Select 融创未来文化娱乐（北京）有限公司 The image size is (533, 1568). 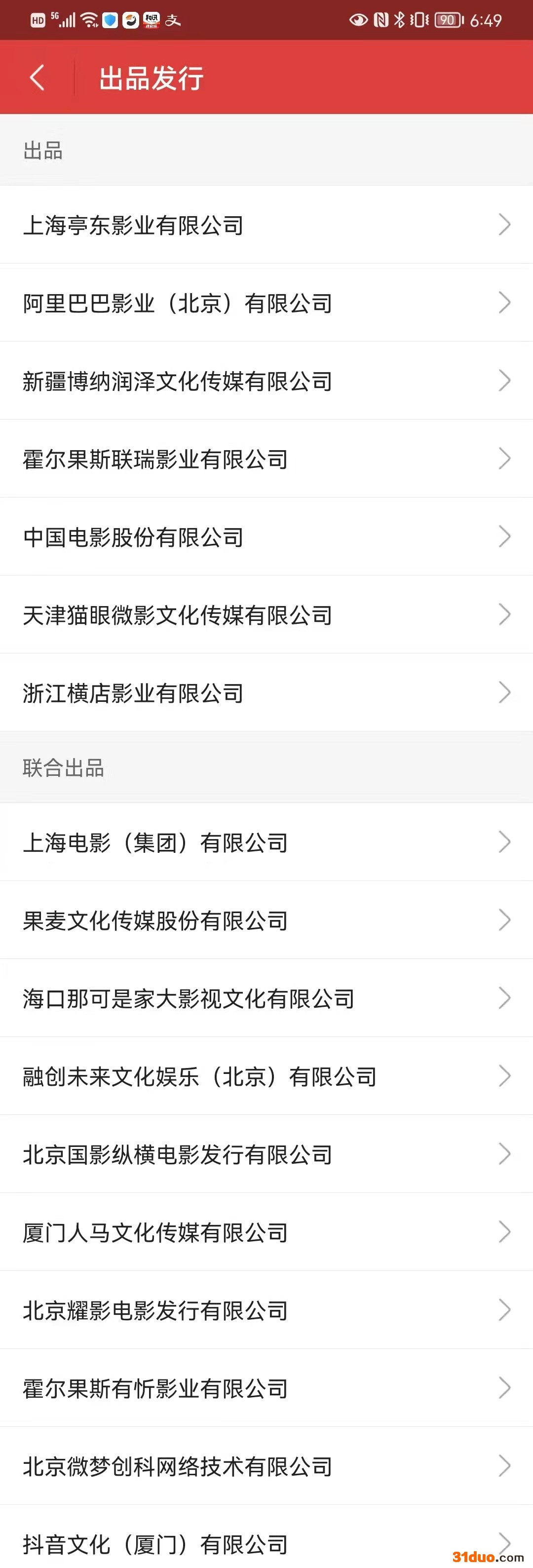pyautogui.click(x=266, y=1075)
